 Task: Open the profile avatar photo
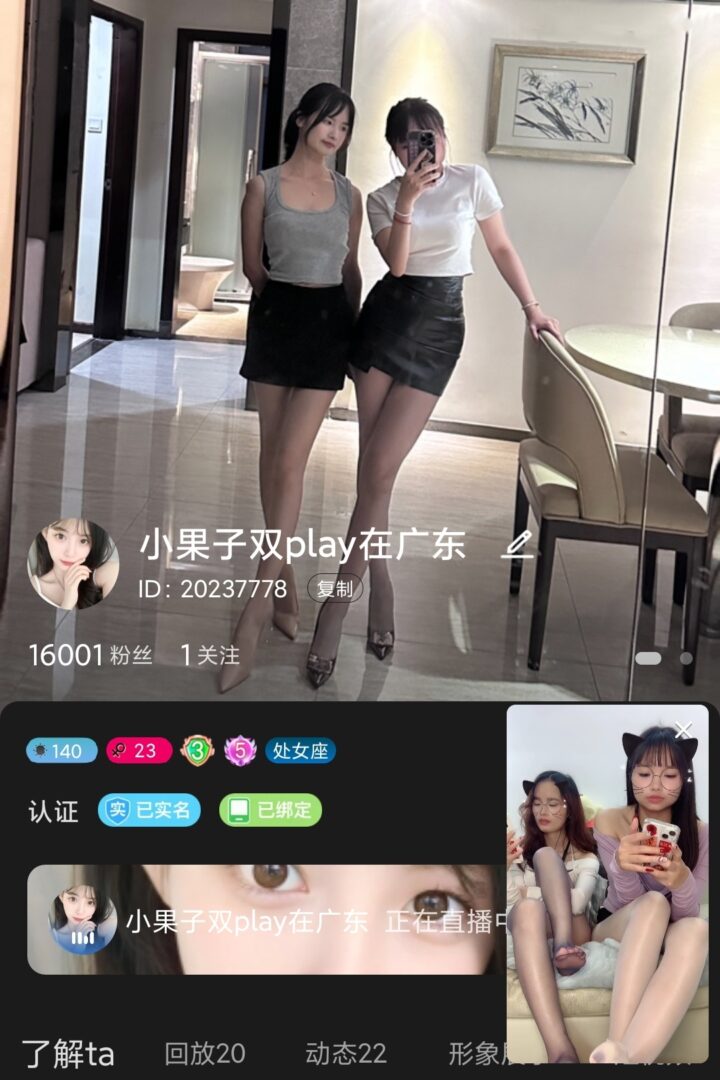coord(73,564)
